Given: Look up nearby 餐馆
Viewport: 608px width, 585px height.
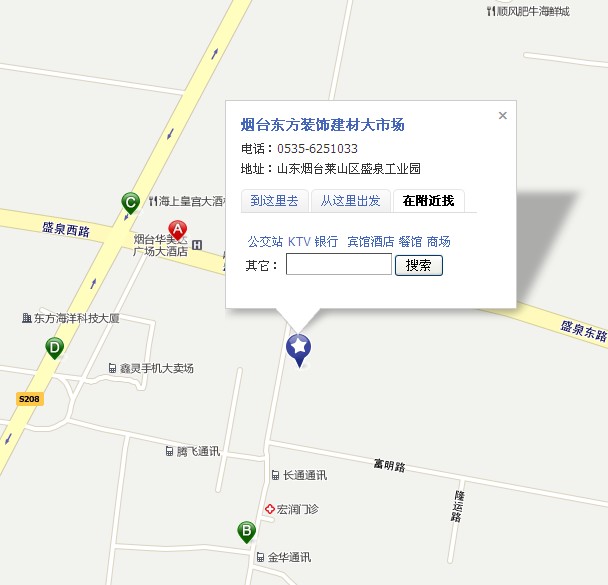Looking at the screenshot, I should tap(410, 242).
